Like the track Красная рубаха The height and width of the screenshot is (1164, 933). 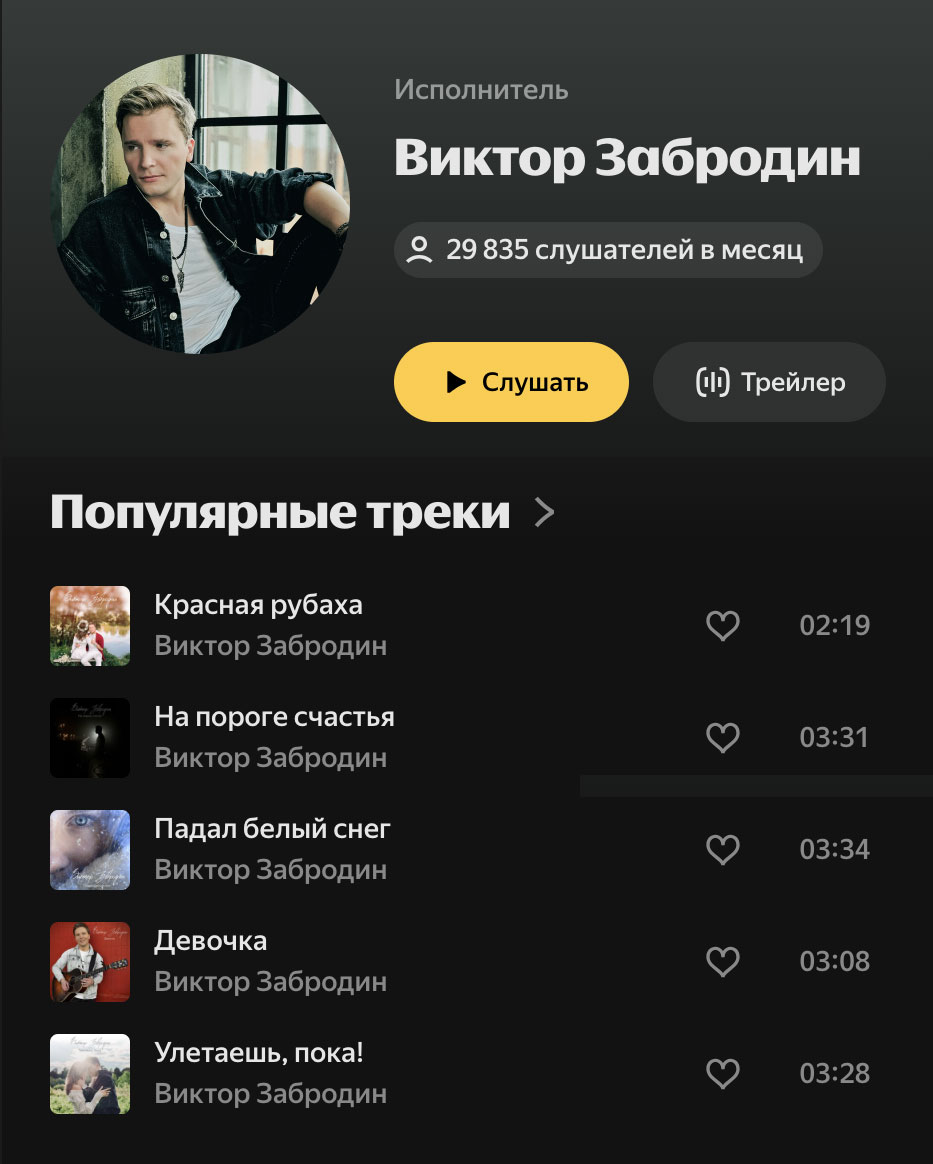(722, 626)
